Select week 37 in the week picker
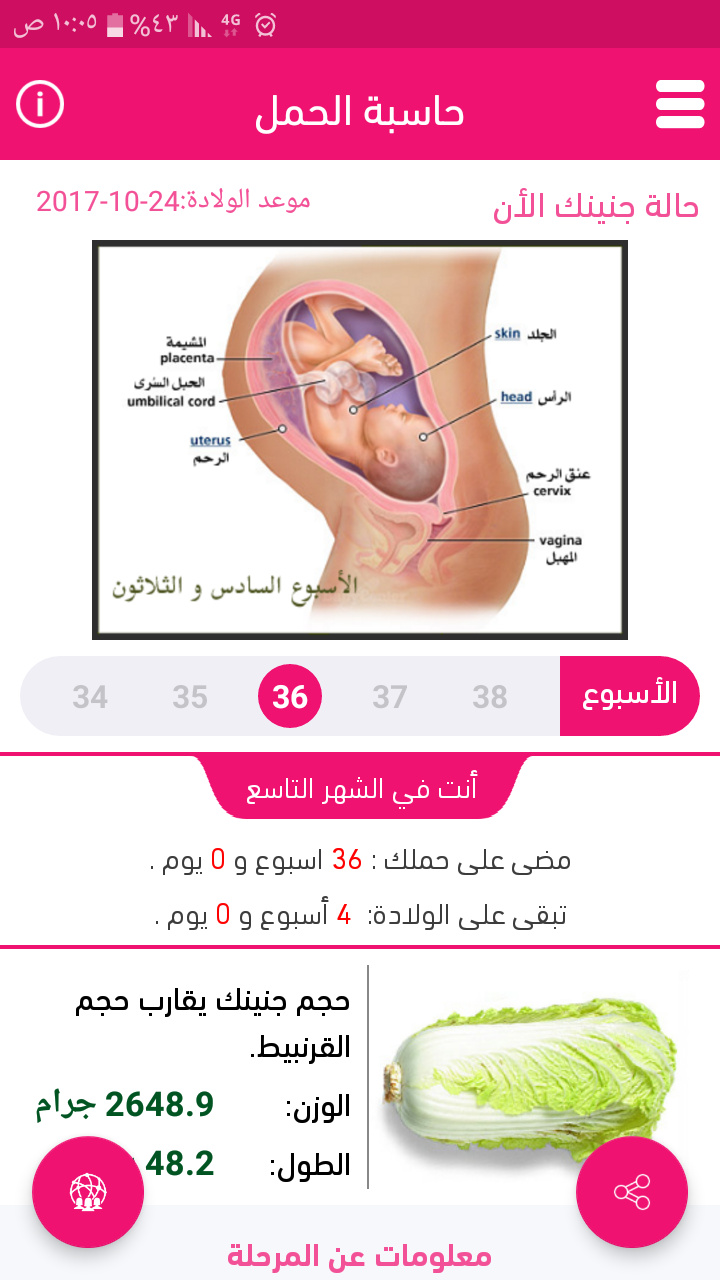This screenshot has height=1280, width=720. coord(390,696)
